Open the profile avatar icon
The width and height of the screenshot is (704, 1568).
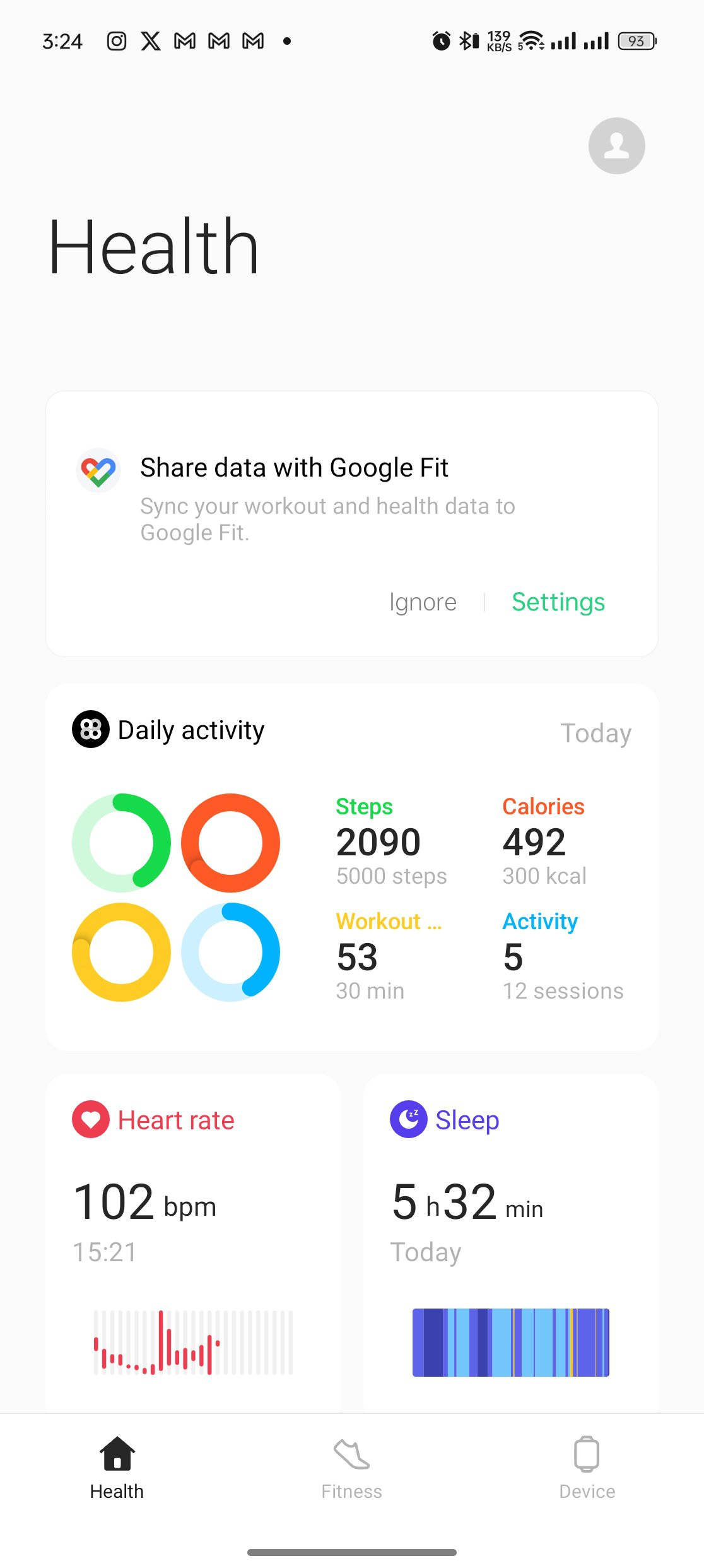pyautogui.click(x=616, y=146)
